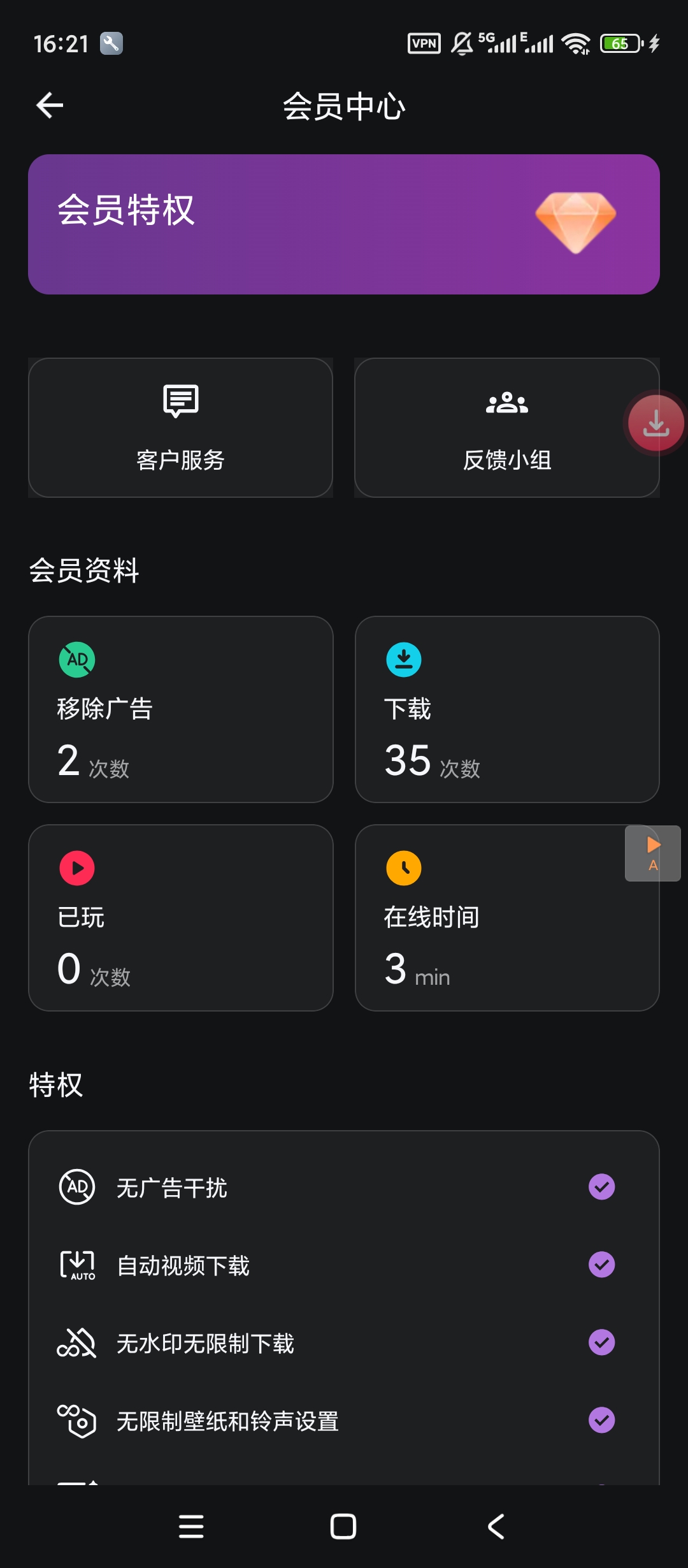Tap the battery indicator in the status bar
688x1568 pixels.
pyautogui.click(x=619, y=43)
